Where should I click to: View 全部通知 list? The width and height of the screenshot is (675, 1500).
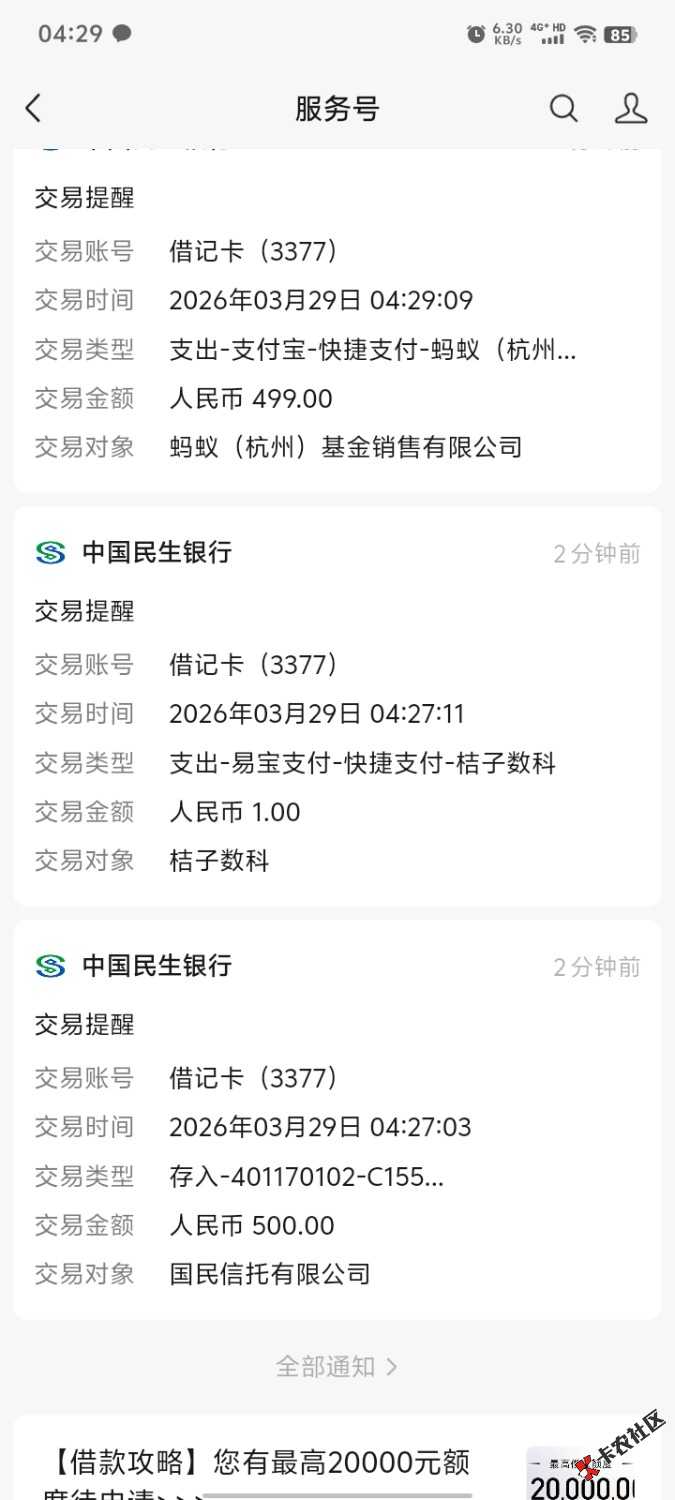pos(337,1366)
